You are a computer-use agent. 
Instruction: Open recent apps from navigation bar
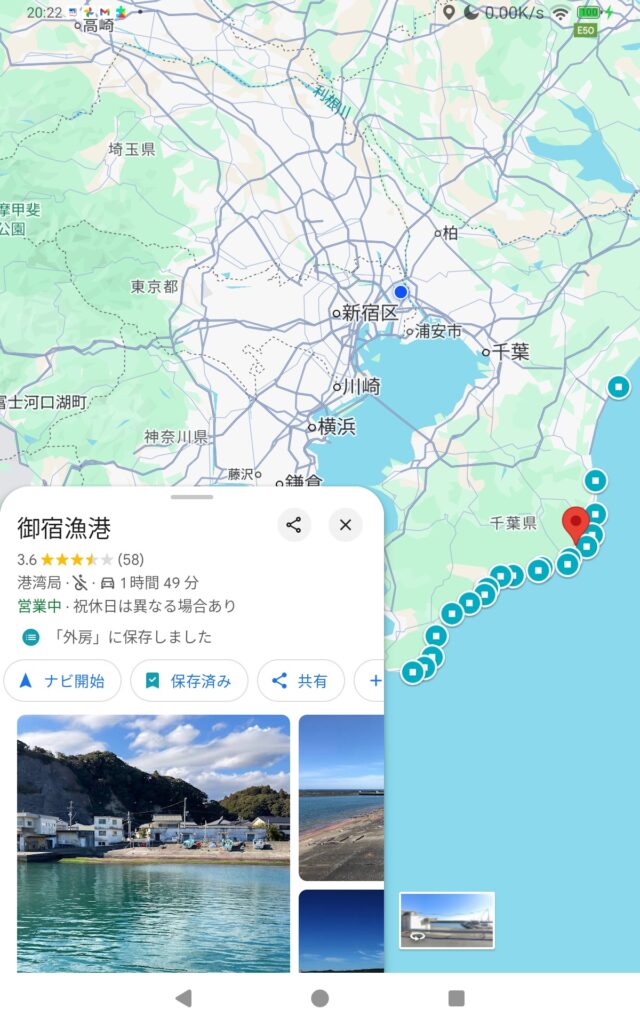click(x=456, y=998)
